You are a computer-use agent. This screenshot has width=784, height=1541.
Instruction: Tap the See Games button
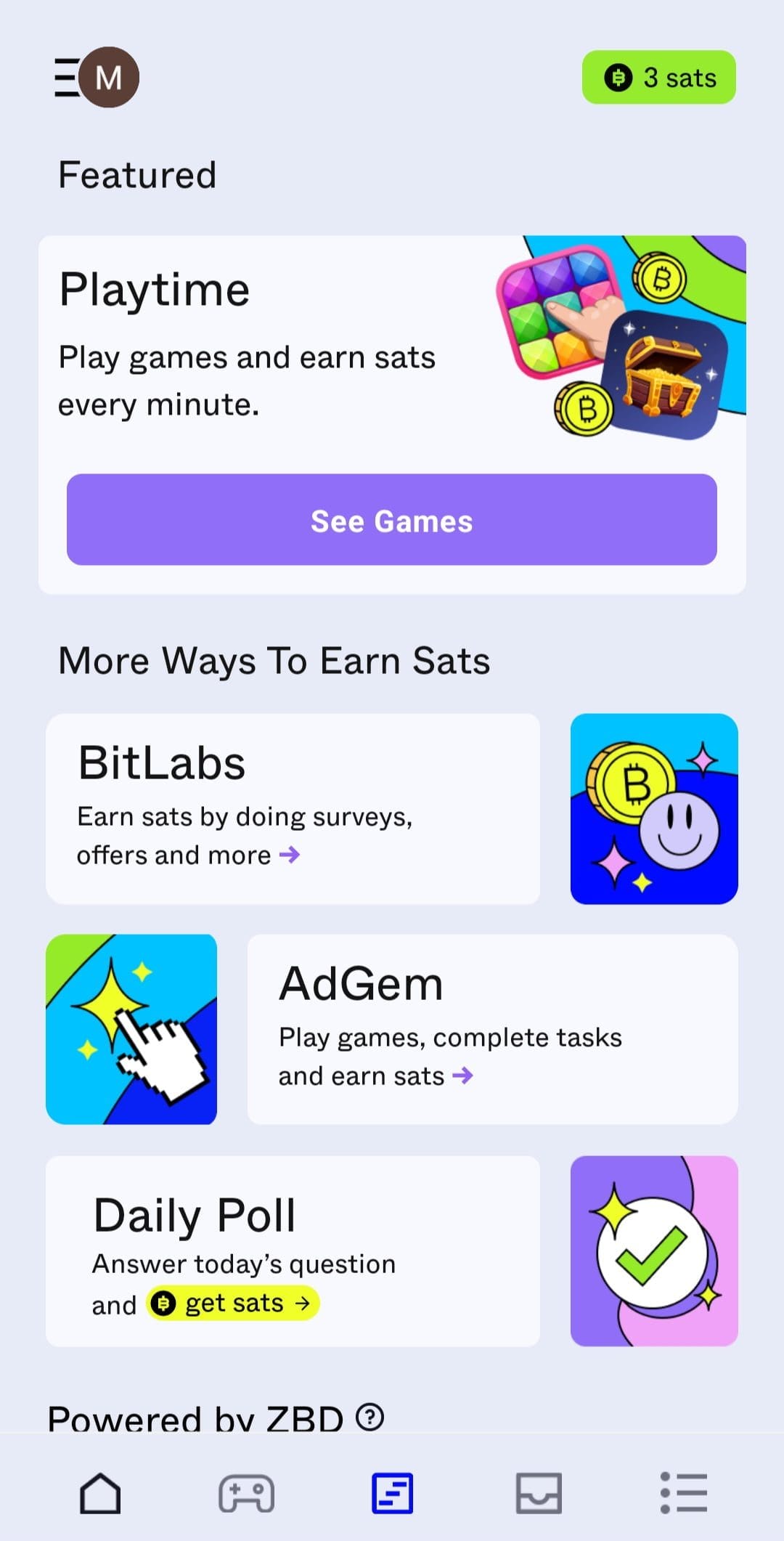(392, 520)
